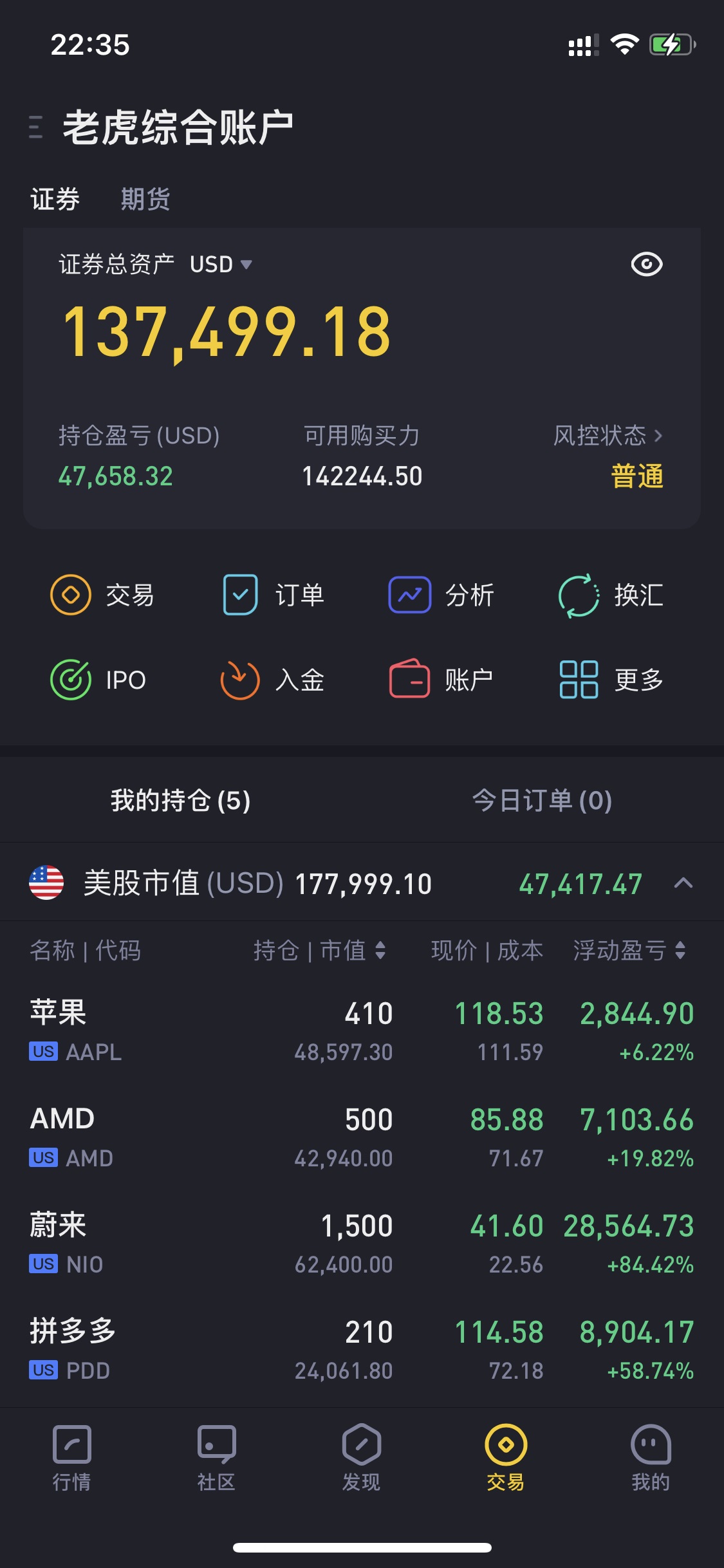The width and height of the screenshot is (724, 1568).
Task: Open the USD currency dropdown
Action: [x=221, y=264]
